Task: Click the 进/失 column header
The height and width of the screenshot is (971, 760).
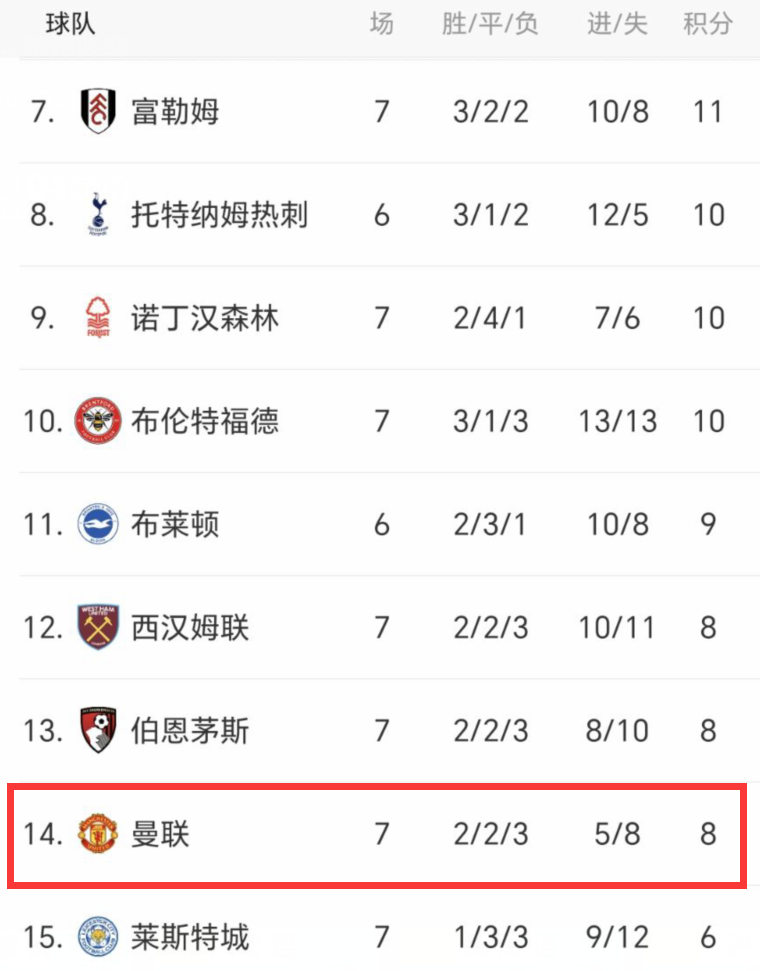Action: [617, 25]
